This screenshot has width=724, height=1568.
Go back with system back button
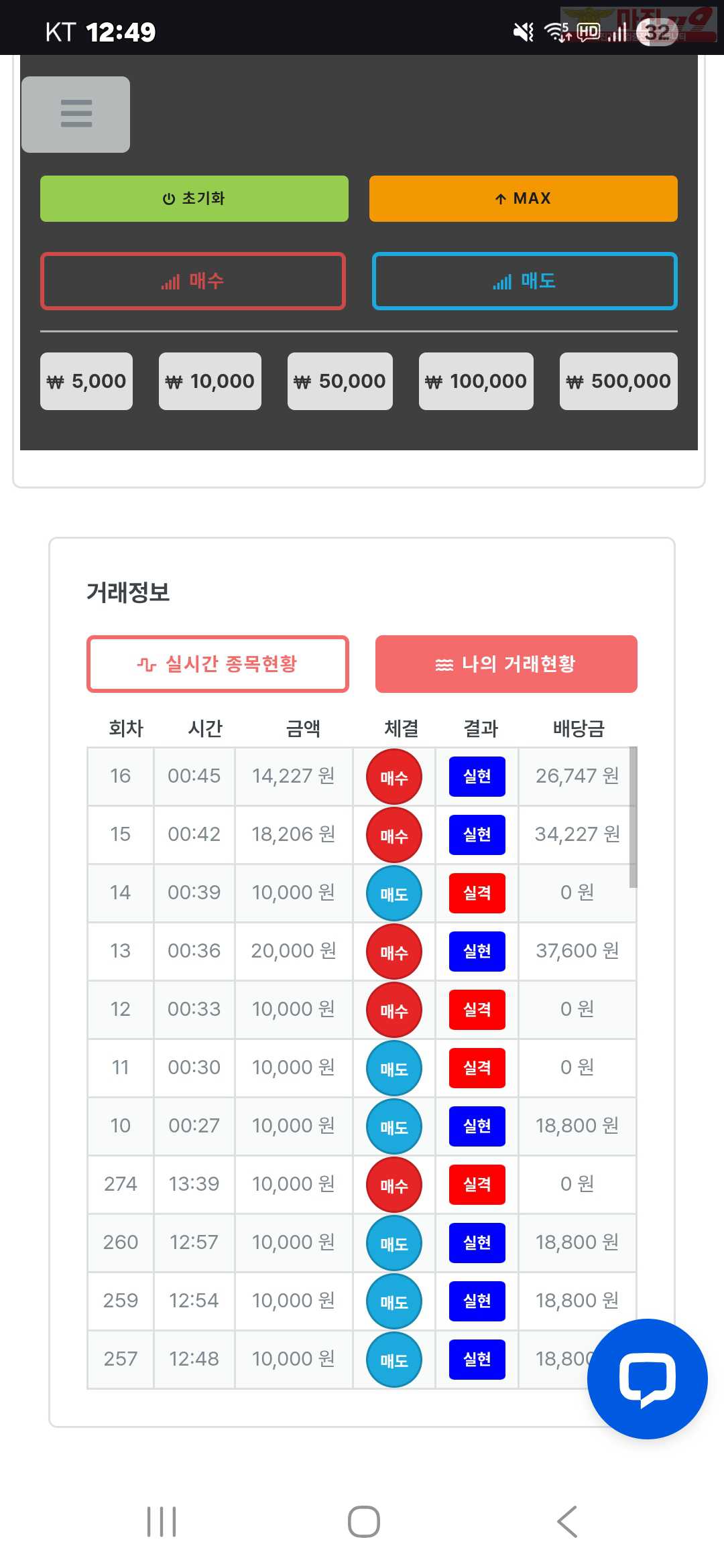(x=567, y=1521)
